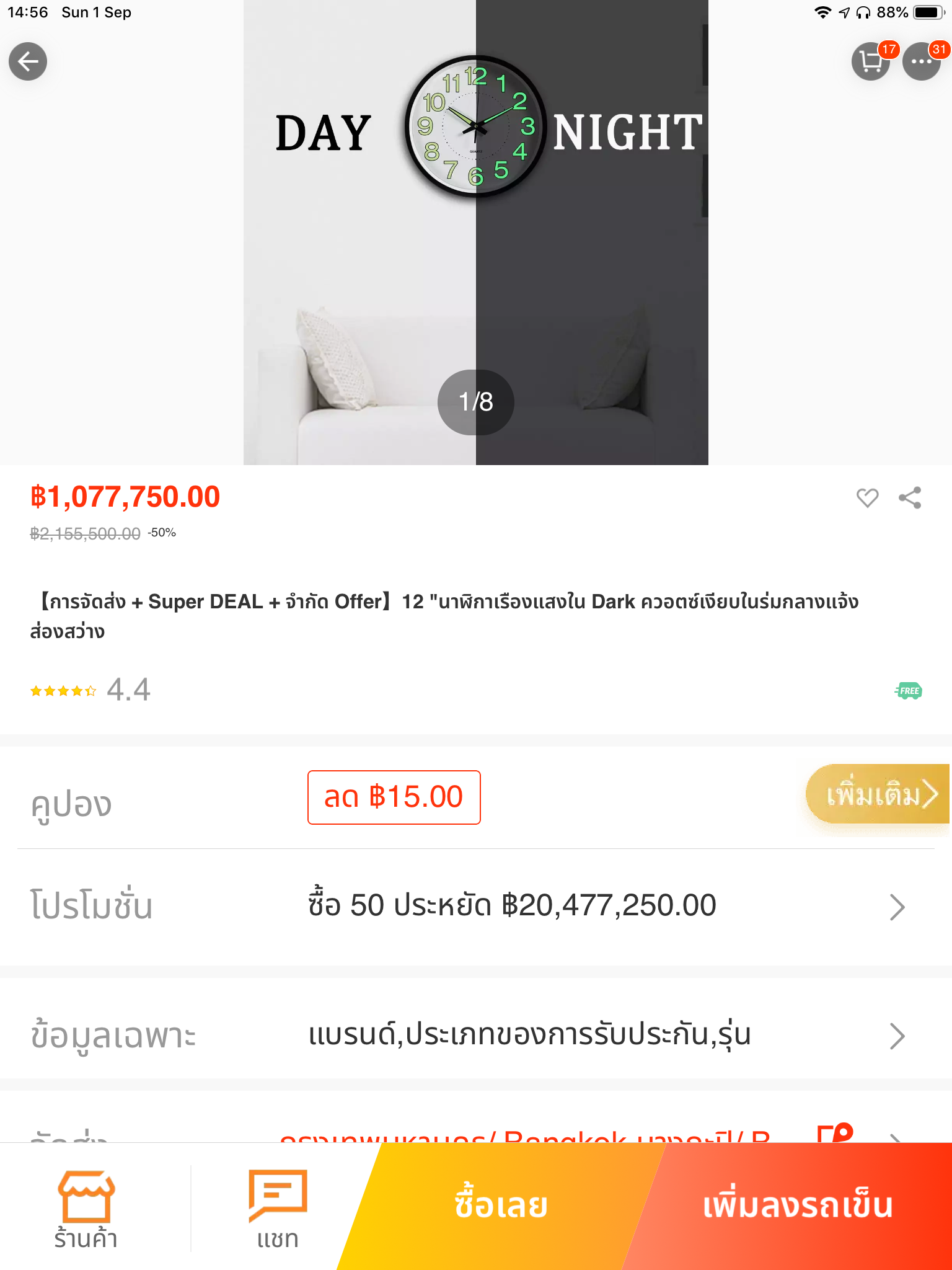
Task: Open the shopping cart
Action: (871, 61)
